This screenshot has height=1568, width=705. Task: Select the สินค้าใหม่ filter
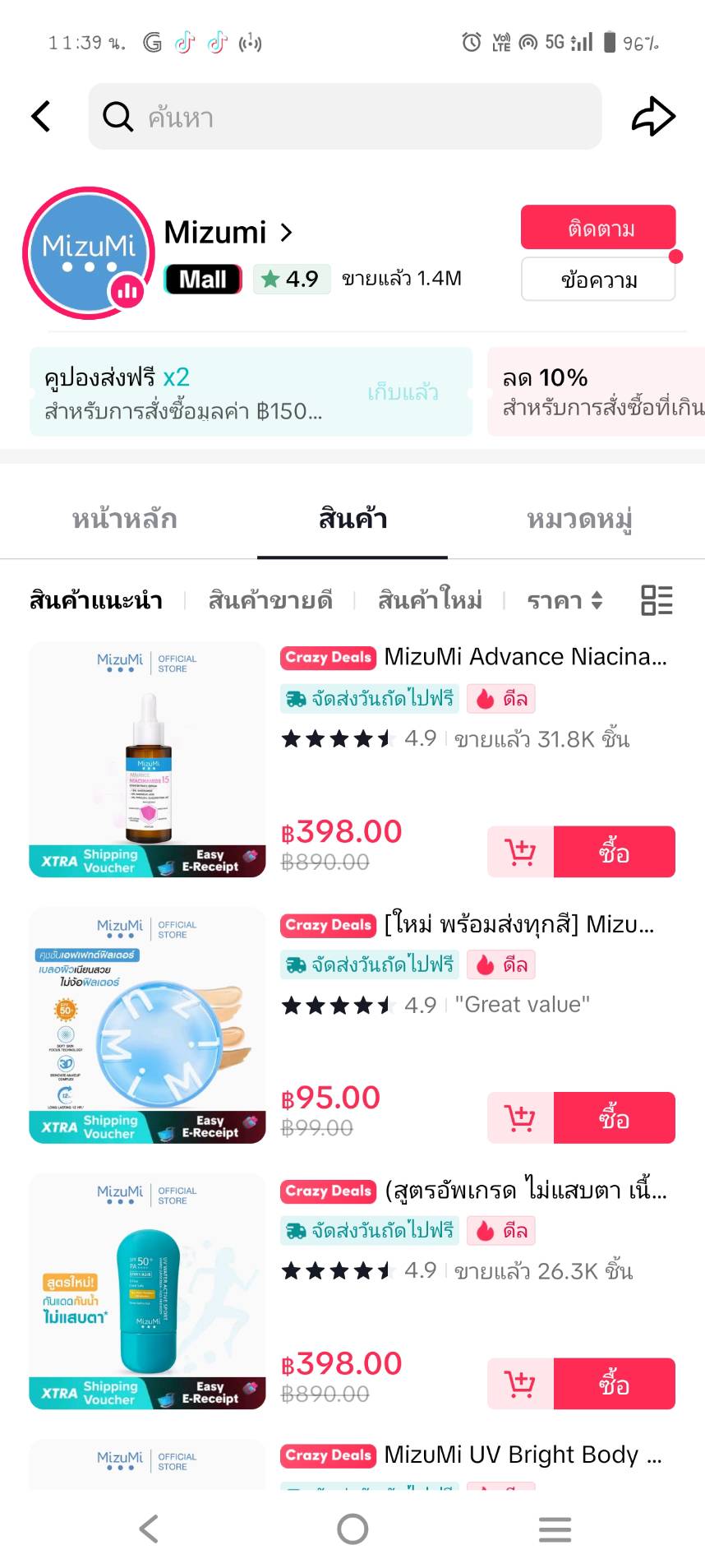tap(430, 600)
